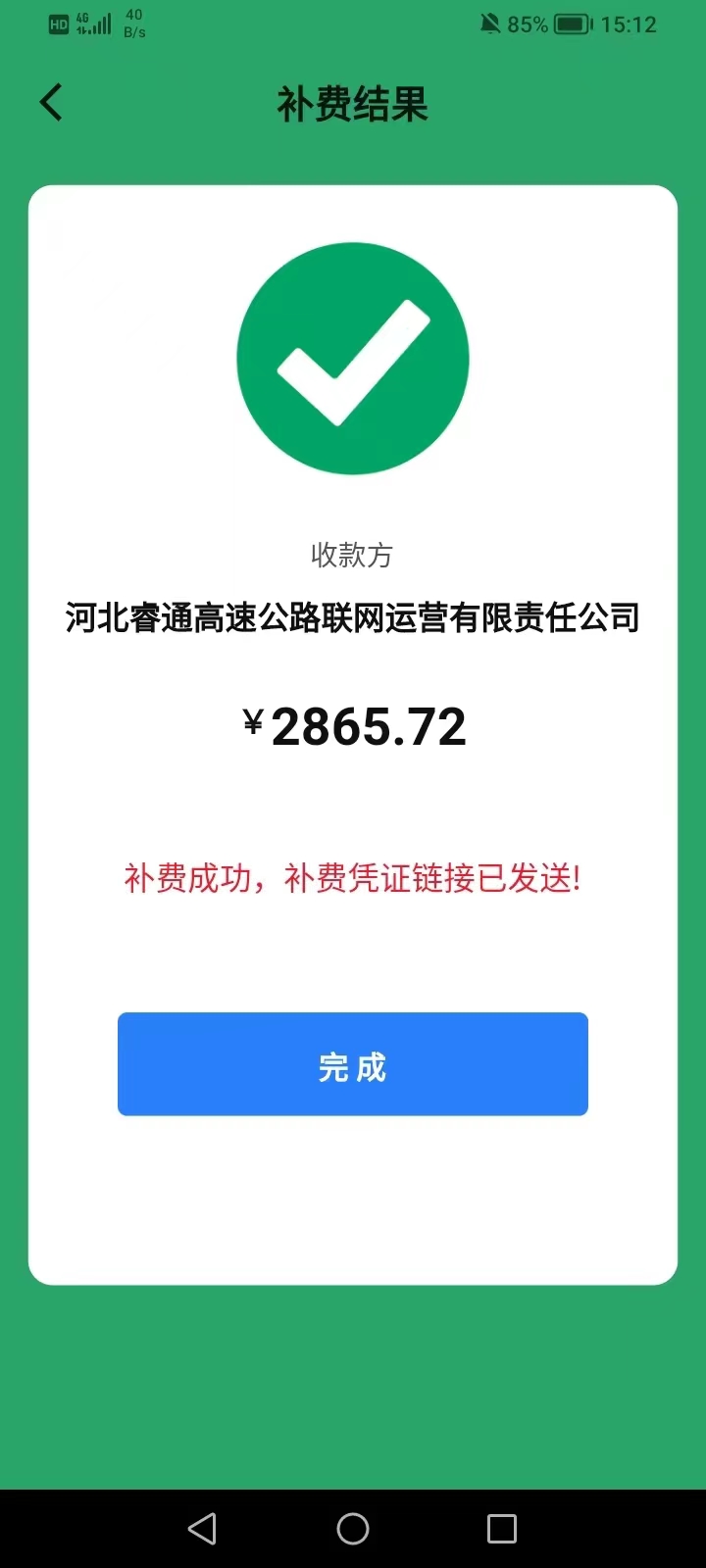
Task: Tap the blue 完成 button
Action: coord(353,1064)
